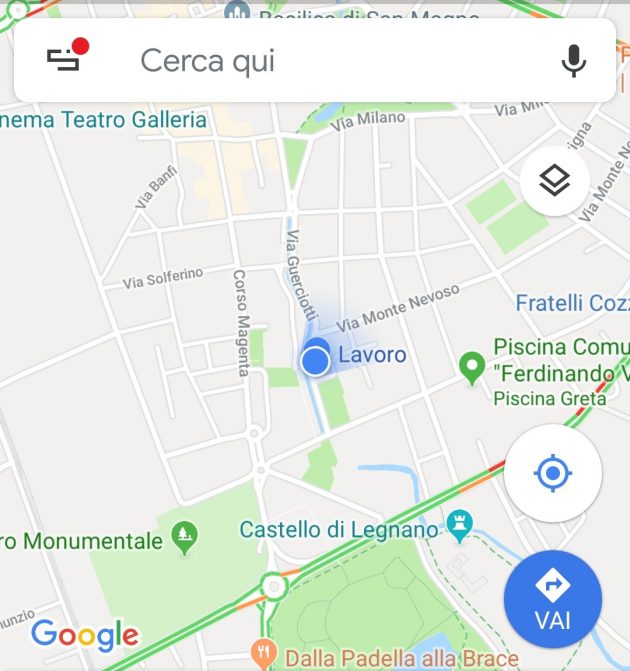Open the Lavoro saved place label

[x=372, y=355]
